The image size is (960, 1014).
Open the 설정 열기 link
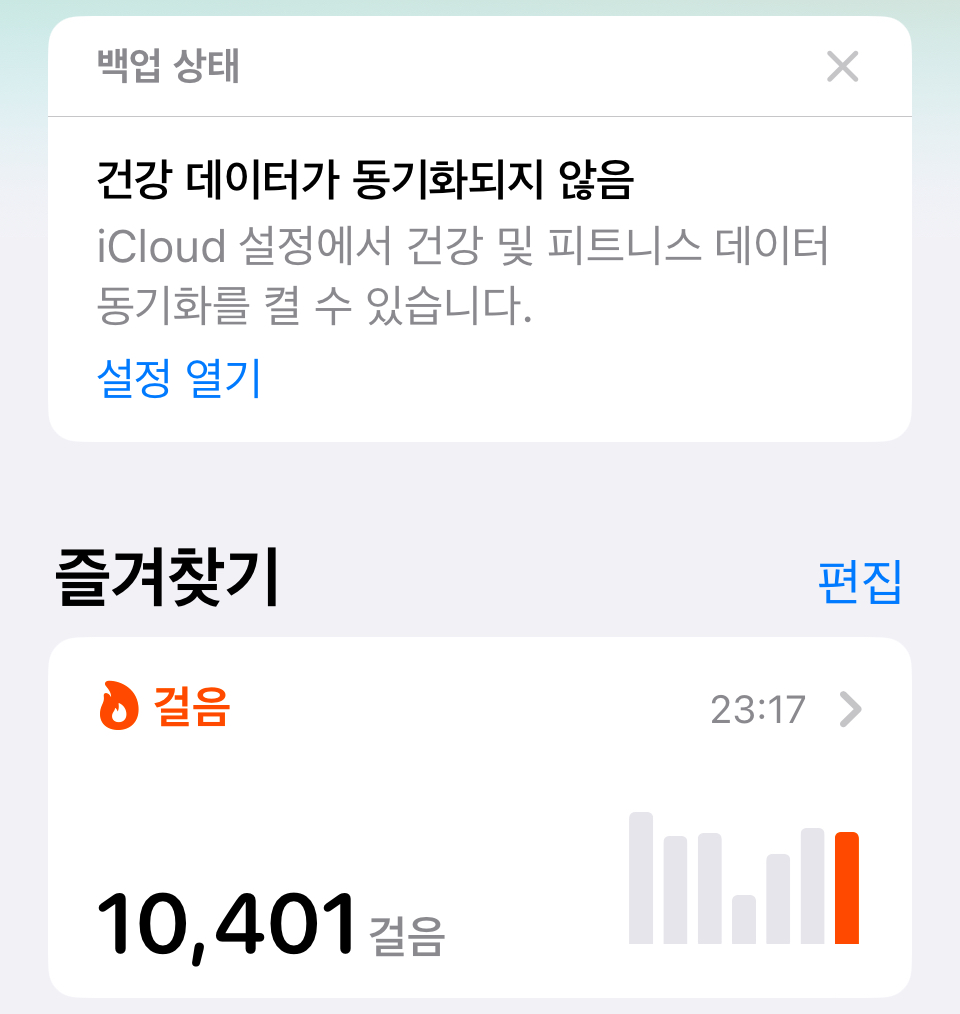[x=179, y=379]
